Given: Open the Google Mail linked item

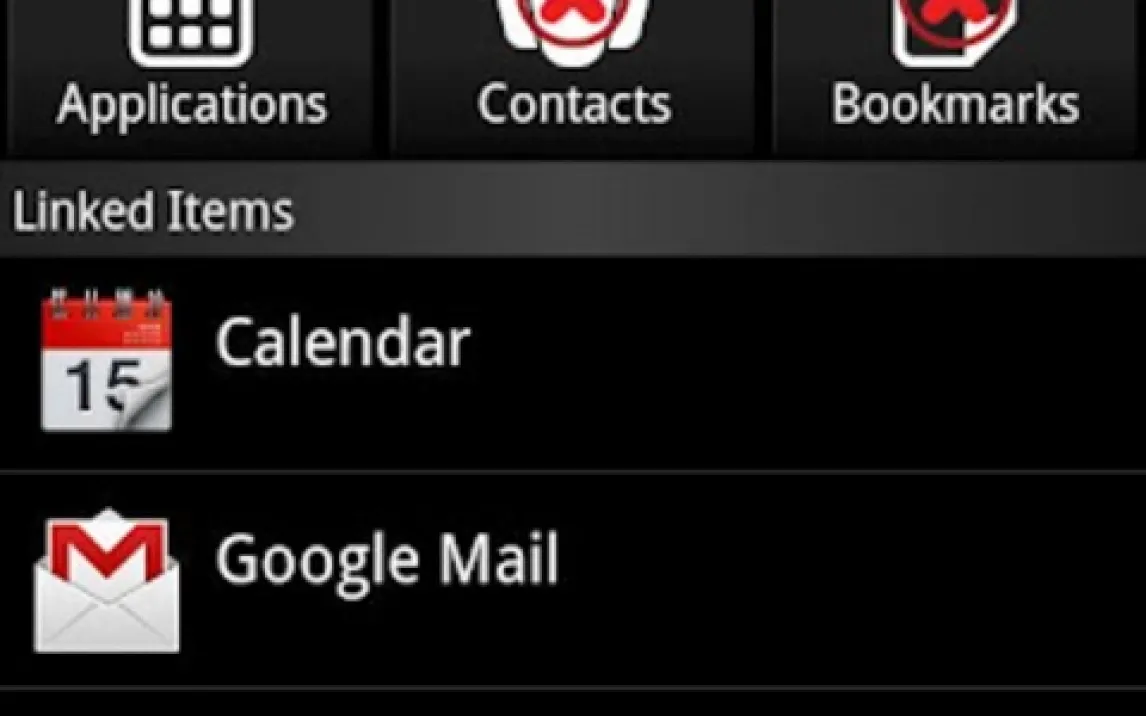Looking at the screenshot, I should [573, 580].
